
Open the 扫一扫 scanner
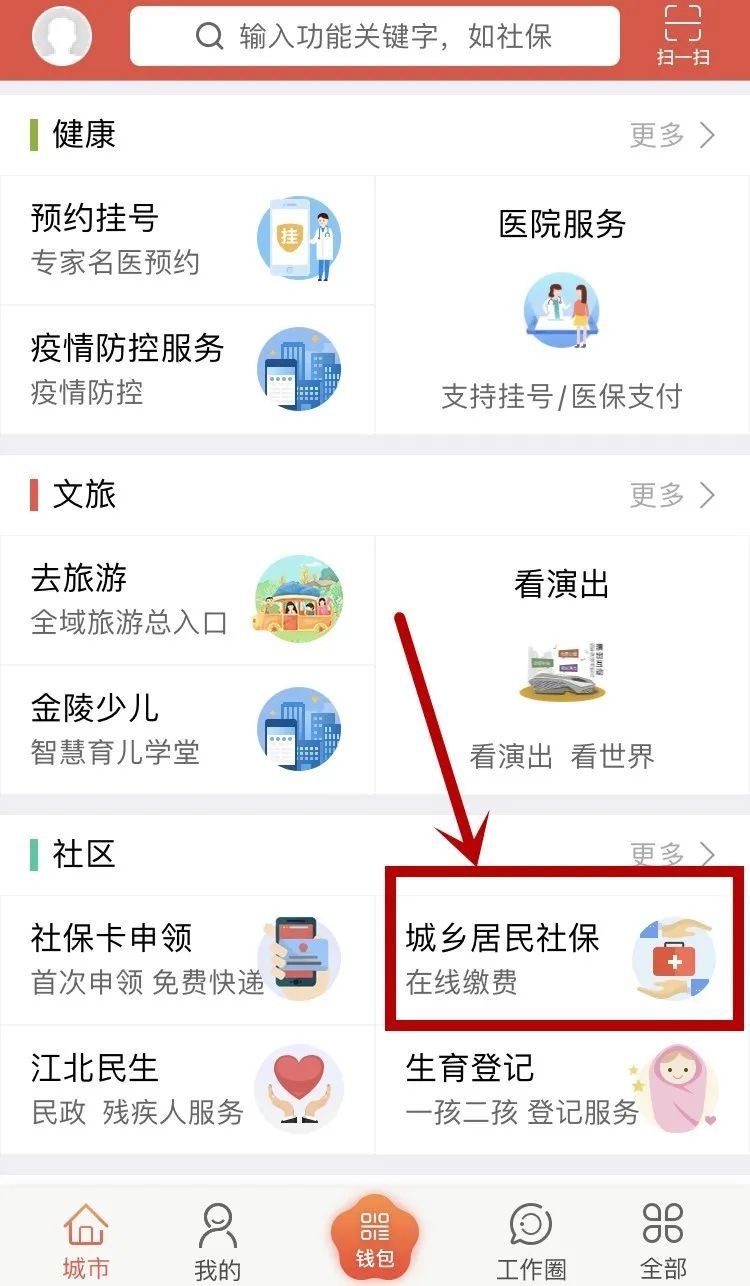[x=683, y=35]
